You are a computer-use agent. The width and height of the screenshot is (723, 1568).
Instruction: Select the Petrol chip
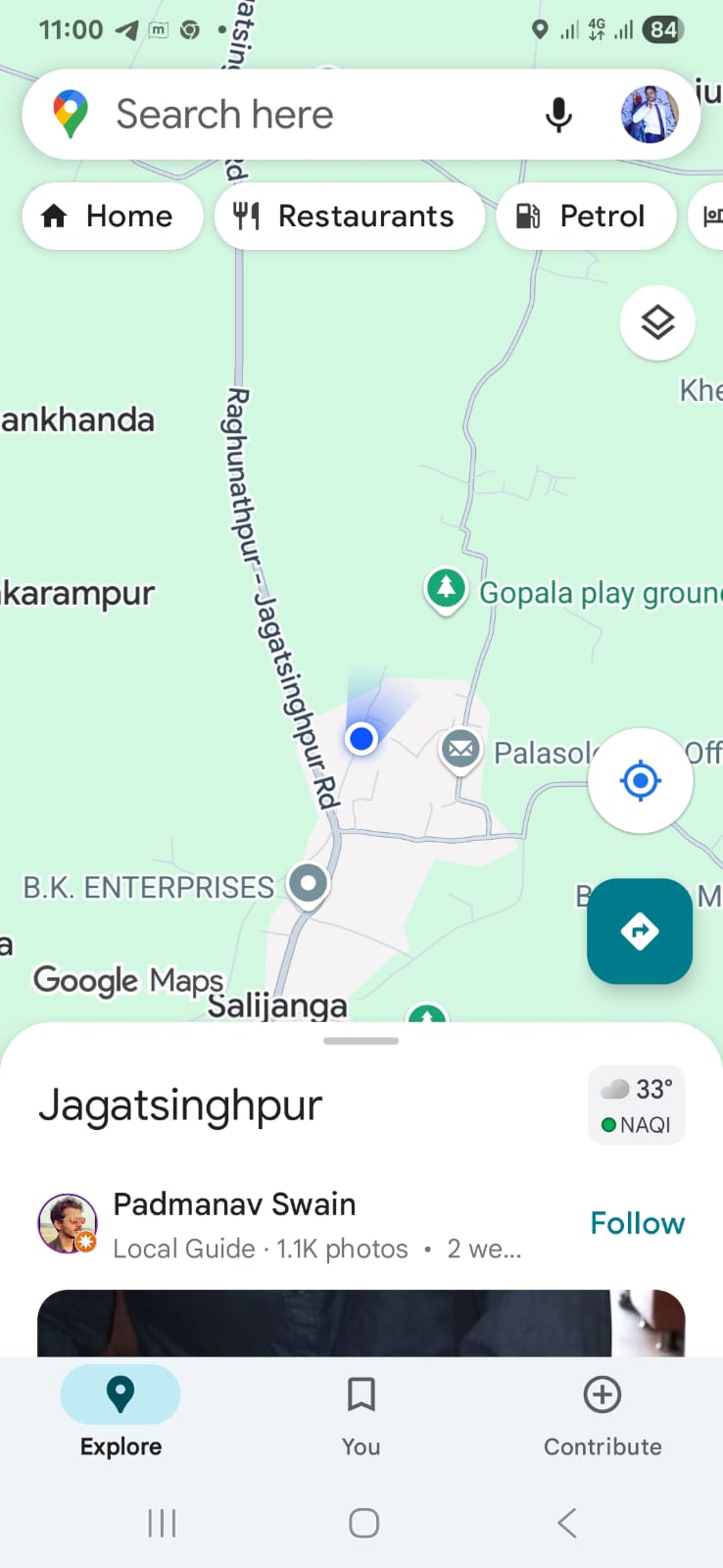585,216
